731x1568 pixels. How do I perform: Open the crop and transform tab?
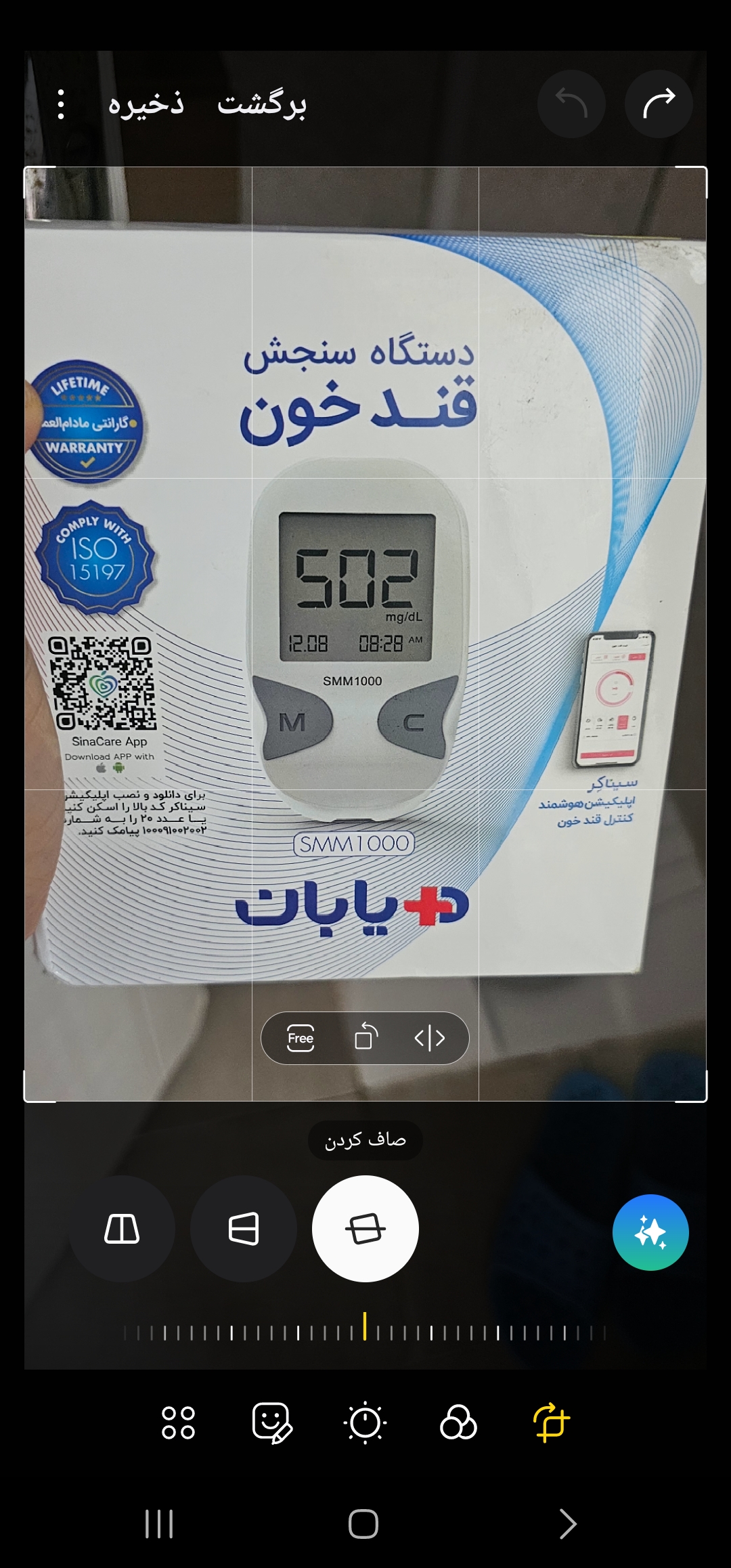[x=552, y=1422]
